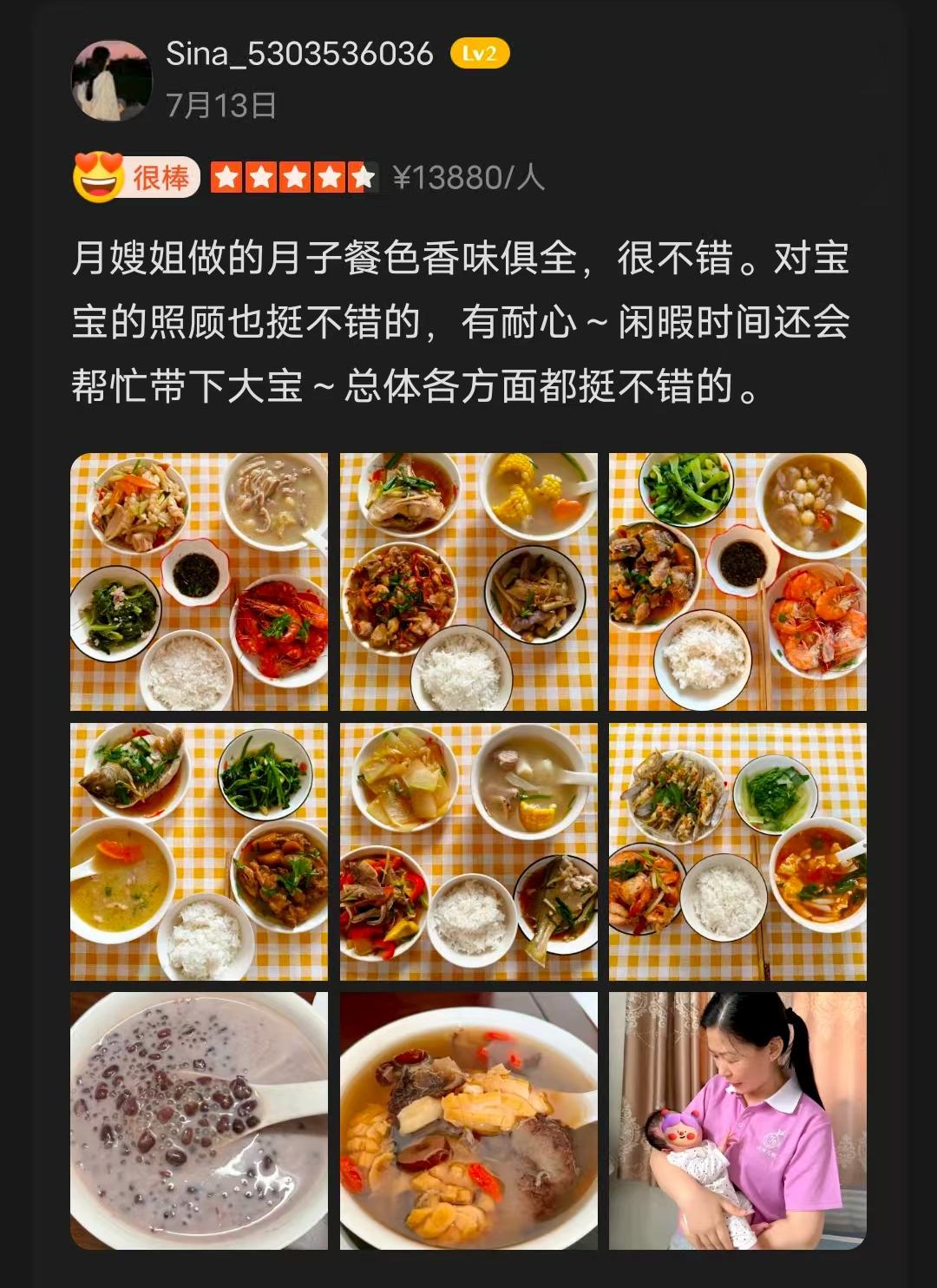Open the red crayfish meal photo

point(199,582)
